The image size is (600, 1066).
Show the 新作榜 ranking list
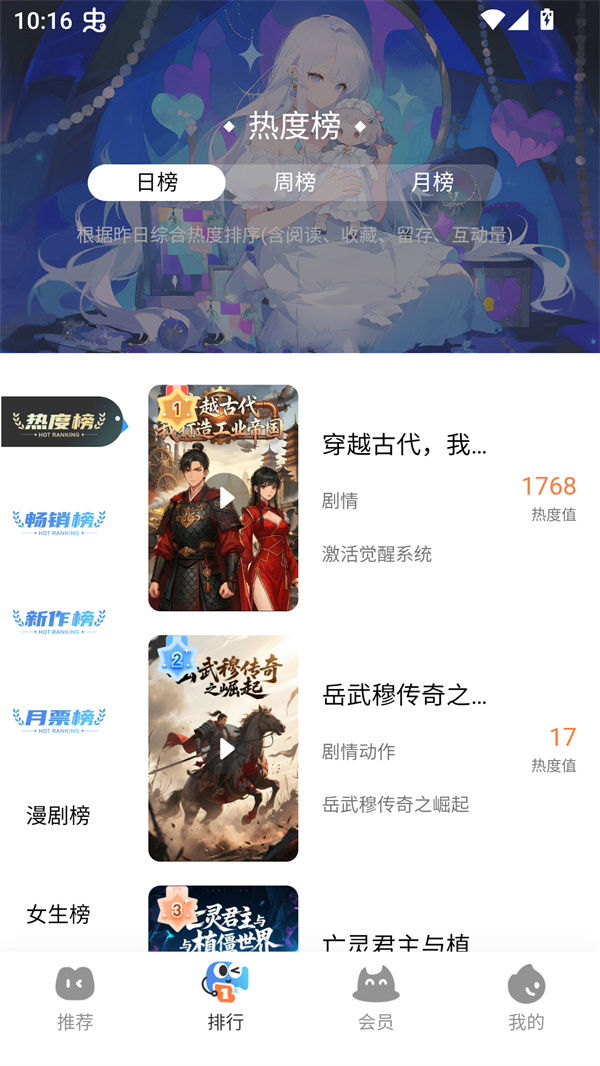pyautogui.click(x=59, y=620)
